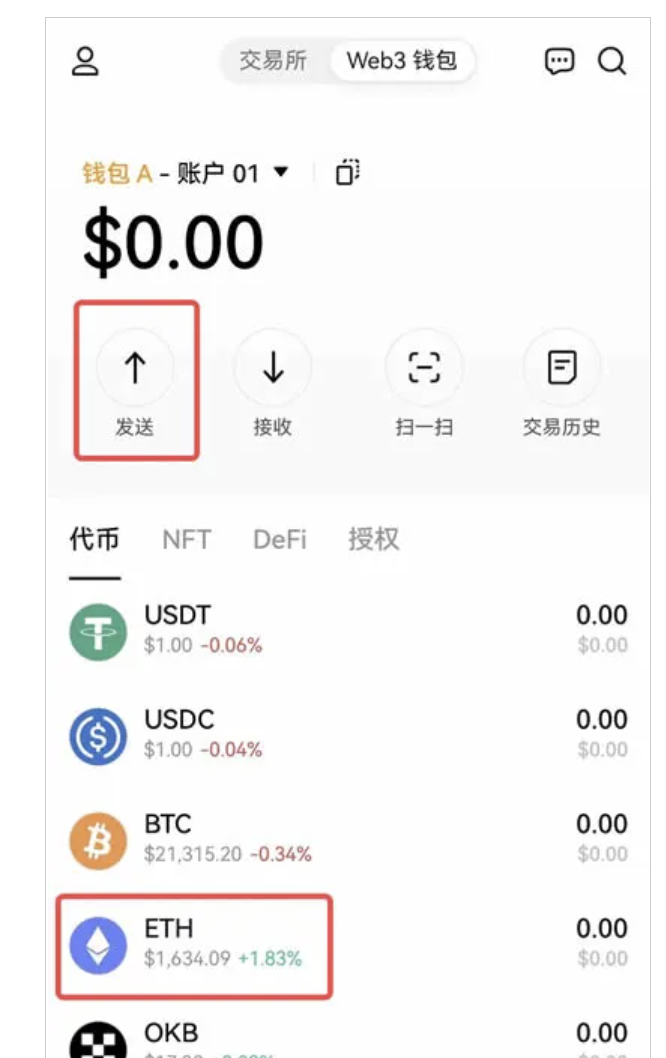The width and height of the screenshot is (666, 1058).
Task: Copy the wallet address icon
Action: (x=347, y=173)
